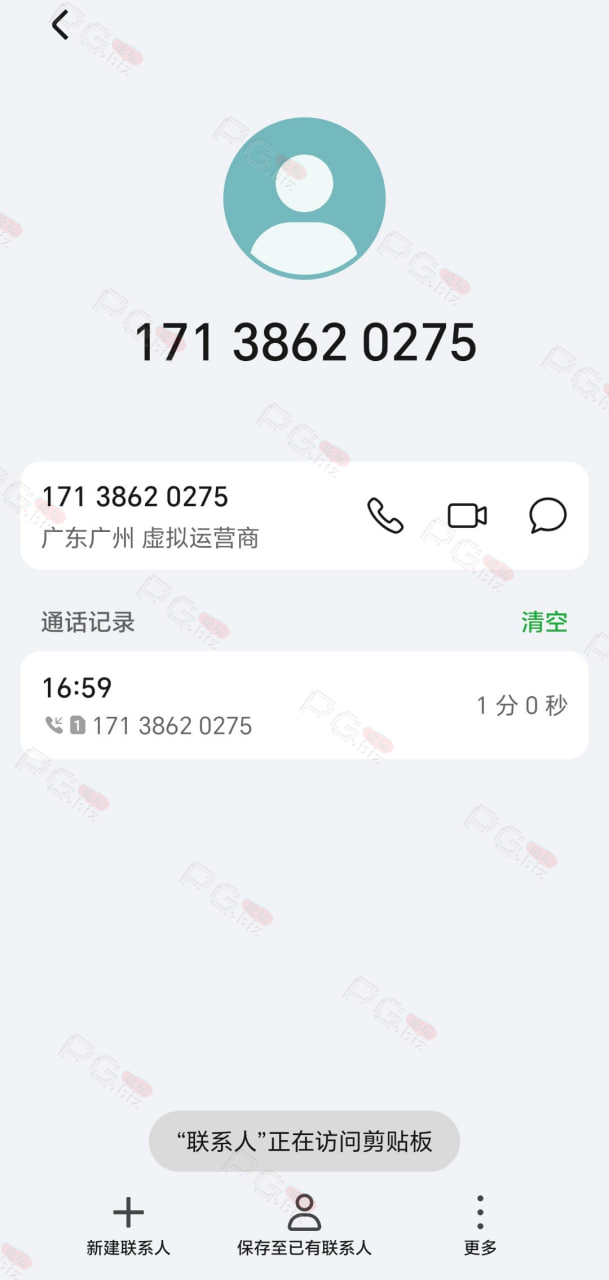The width and height of the screenshot is (609, 1280).
Task: Start a video call with this number
Action: (x=467, y=515)
